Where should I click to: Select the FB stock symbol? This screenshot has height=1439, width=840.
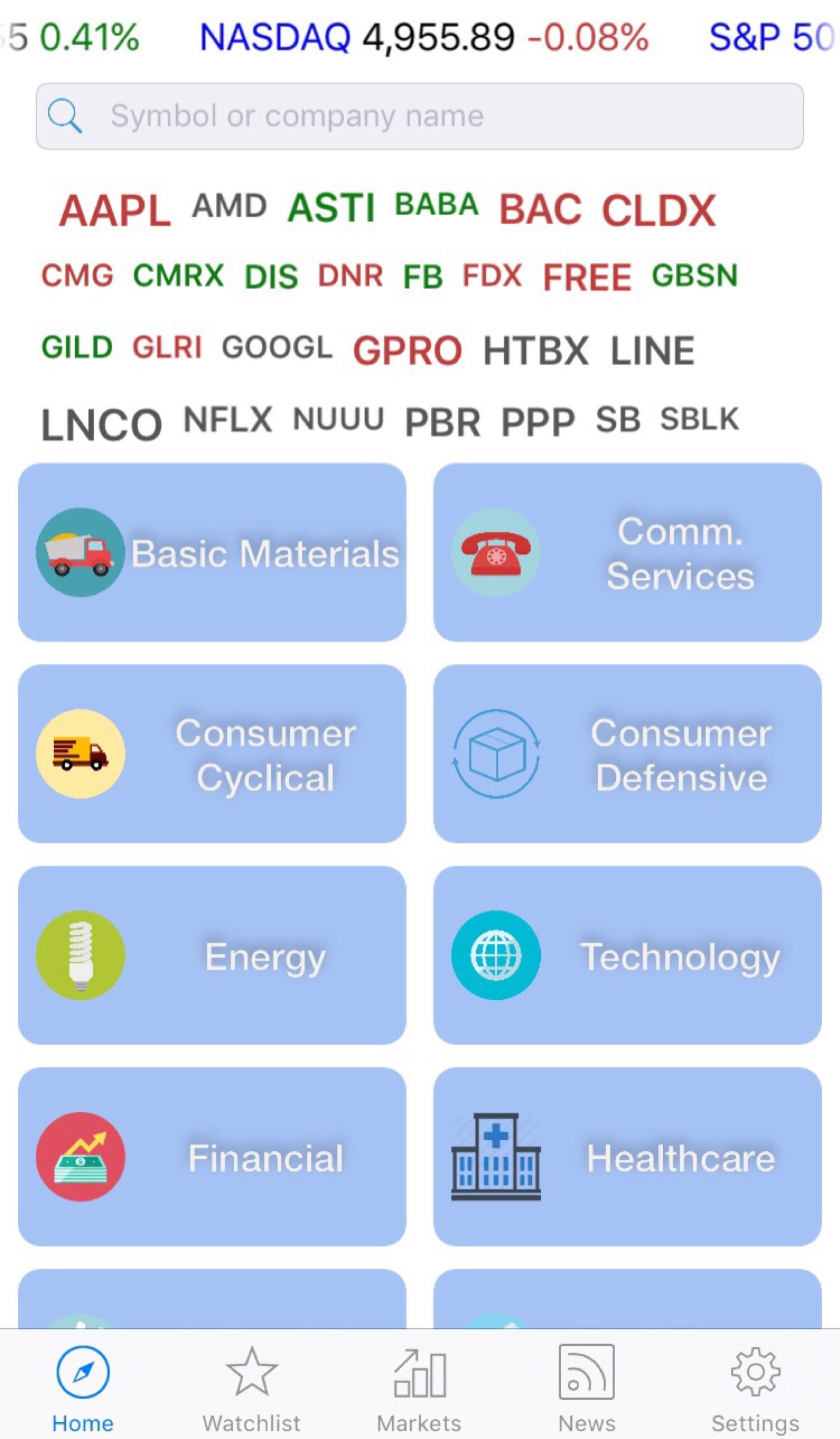[x=423, y=276]
